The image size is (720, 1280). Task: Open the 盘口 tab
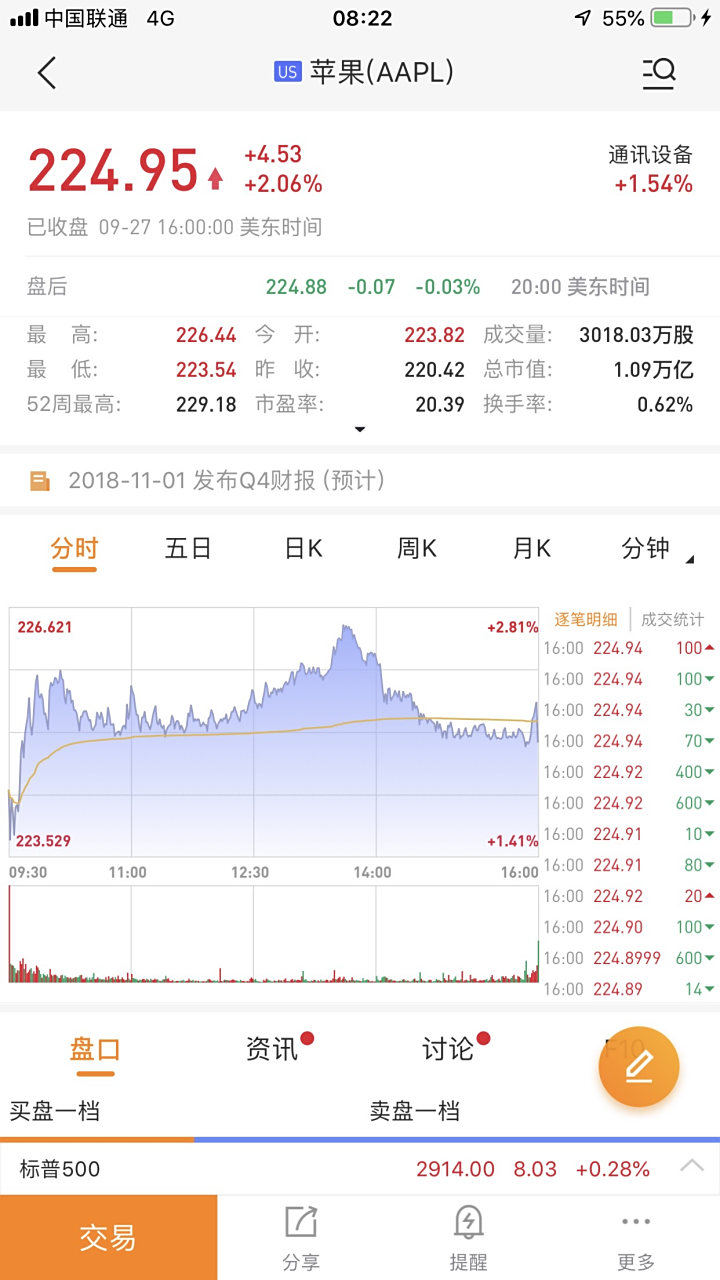click(x=95, y=1049)
